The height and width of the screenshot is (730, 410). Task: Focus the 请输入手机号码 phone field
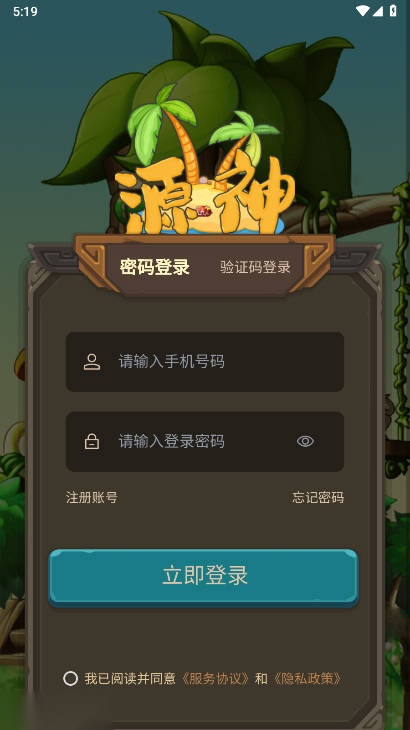[205, 362]
